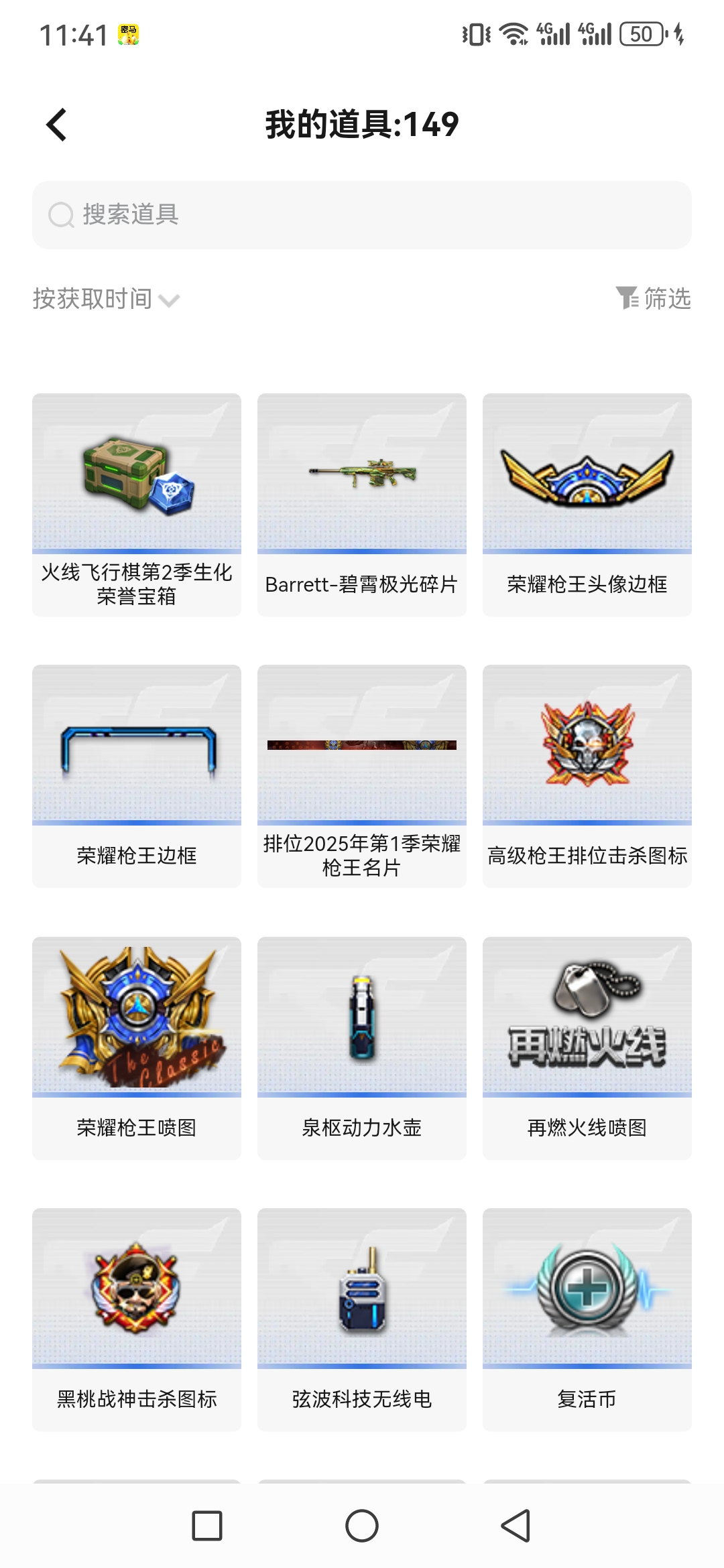The height and width of the screenshot is (1568, 724).
Task: Tap the back arrow to leave 我的道具
Action: [x=57, y=125]
